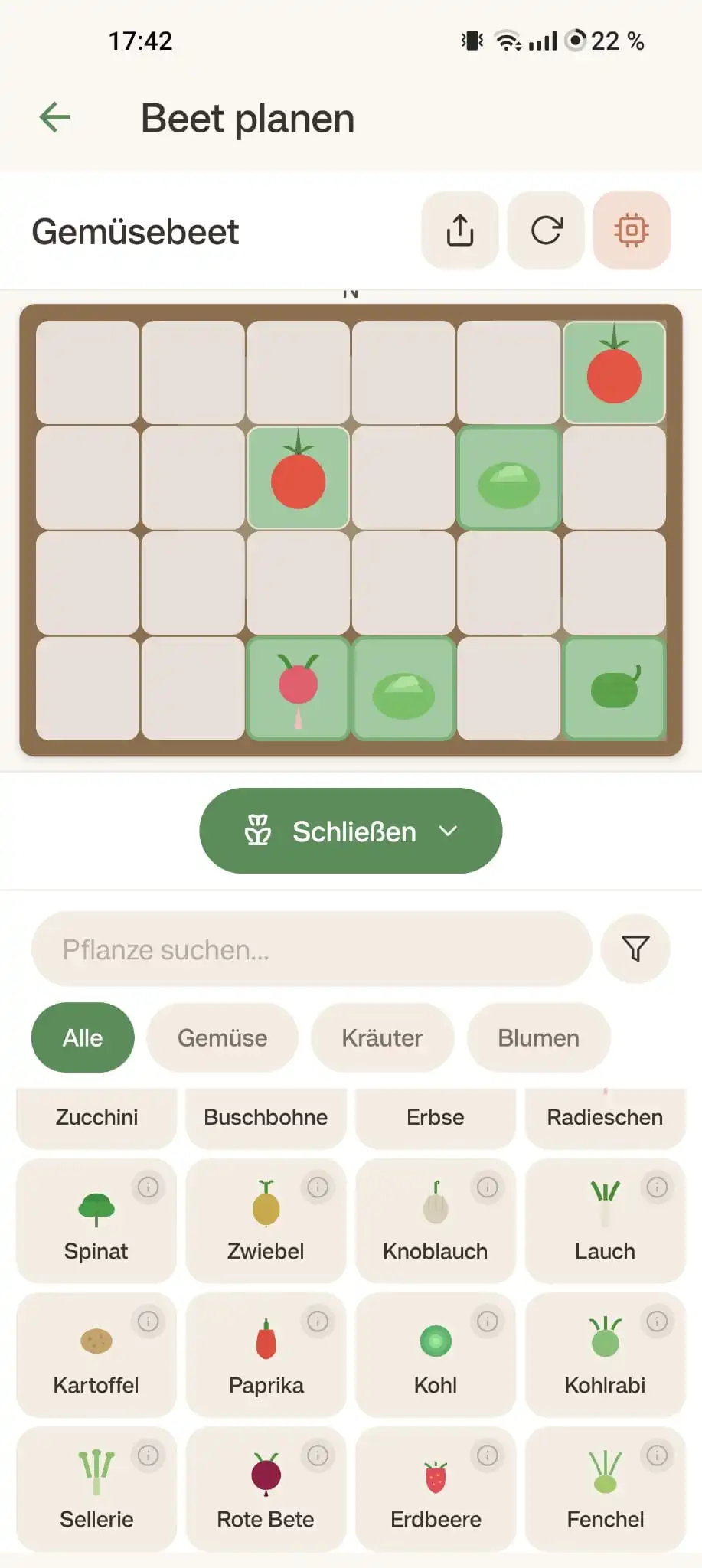702x1568 pixels.
Task: Pick Zwiebel from the plant list
Action: pyautogui.click(x=266, y=1225)
